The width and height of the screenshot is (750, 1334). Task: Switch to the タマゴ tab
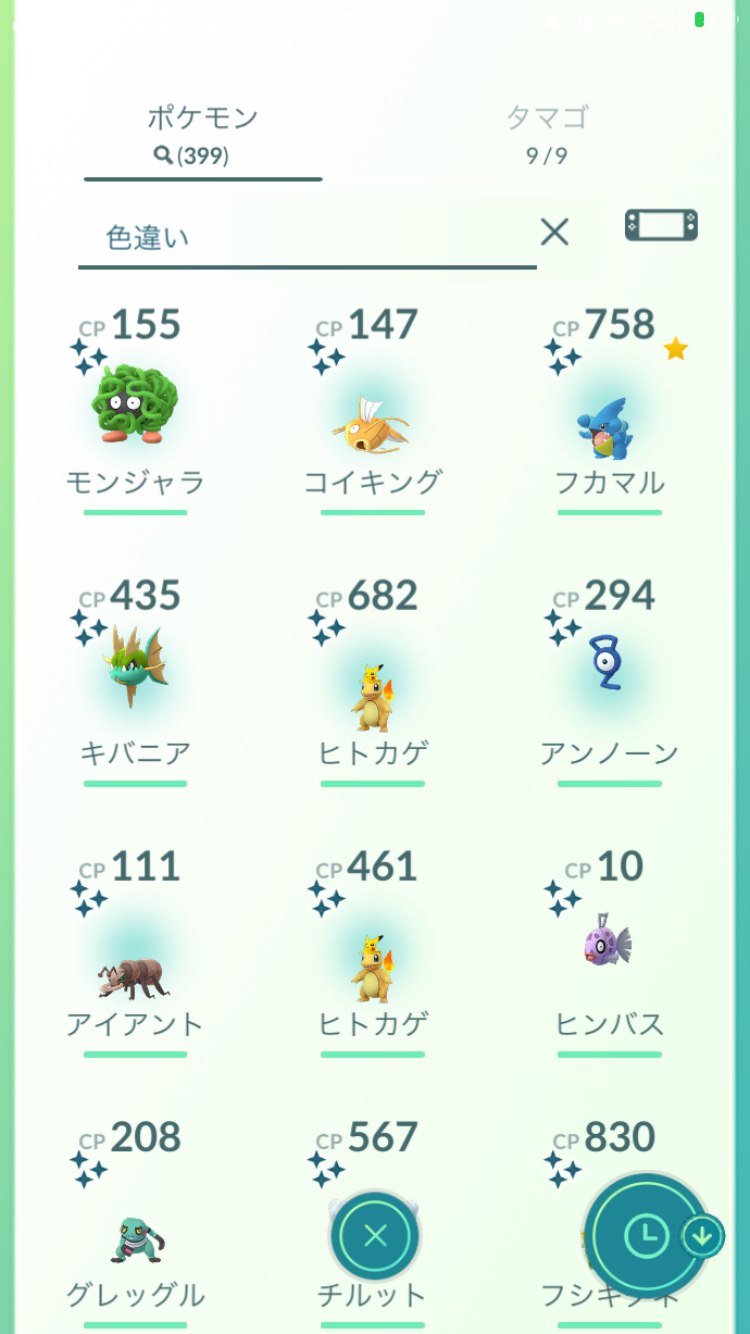coord(546,134)
